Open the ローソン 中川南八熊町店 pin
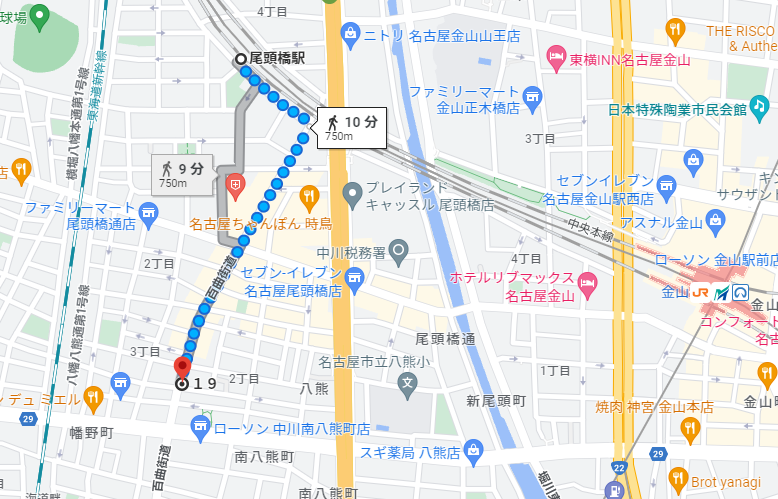Screen dimensions: 778x499 pyautogui.click(x=199, y=427)
